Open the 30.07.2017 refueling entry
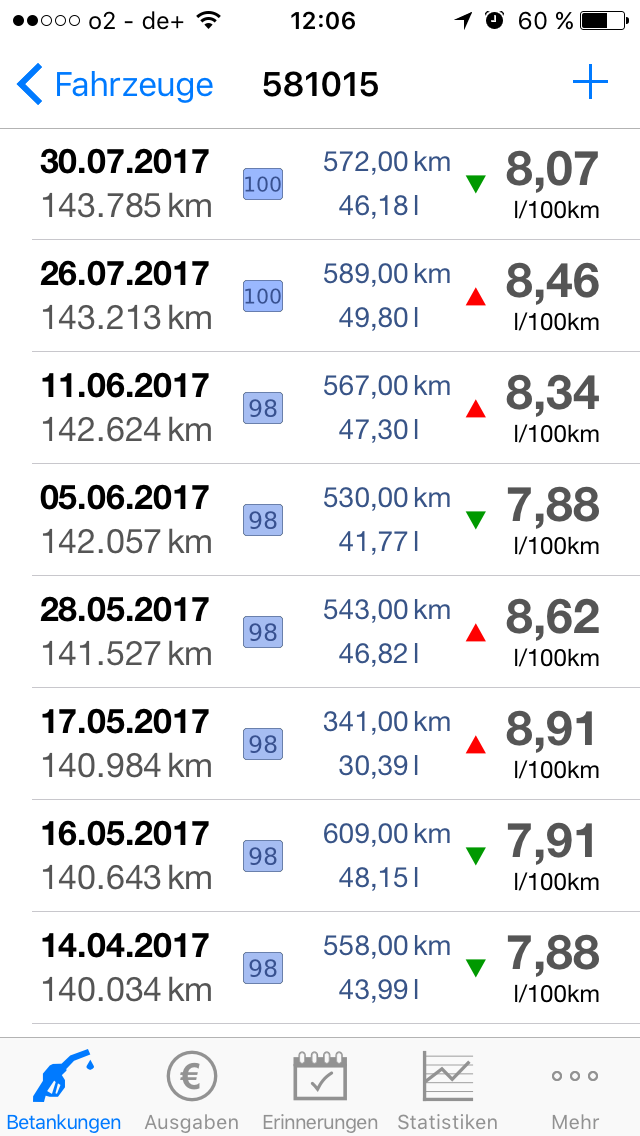640x1136 pixels. pos(320,184)
